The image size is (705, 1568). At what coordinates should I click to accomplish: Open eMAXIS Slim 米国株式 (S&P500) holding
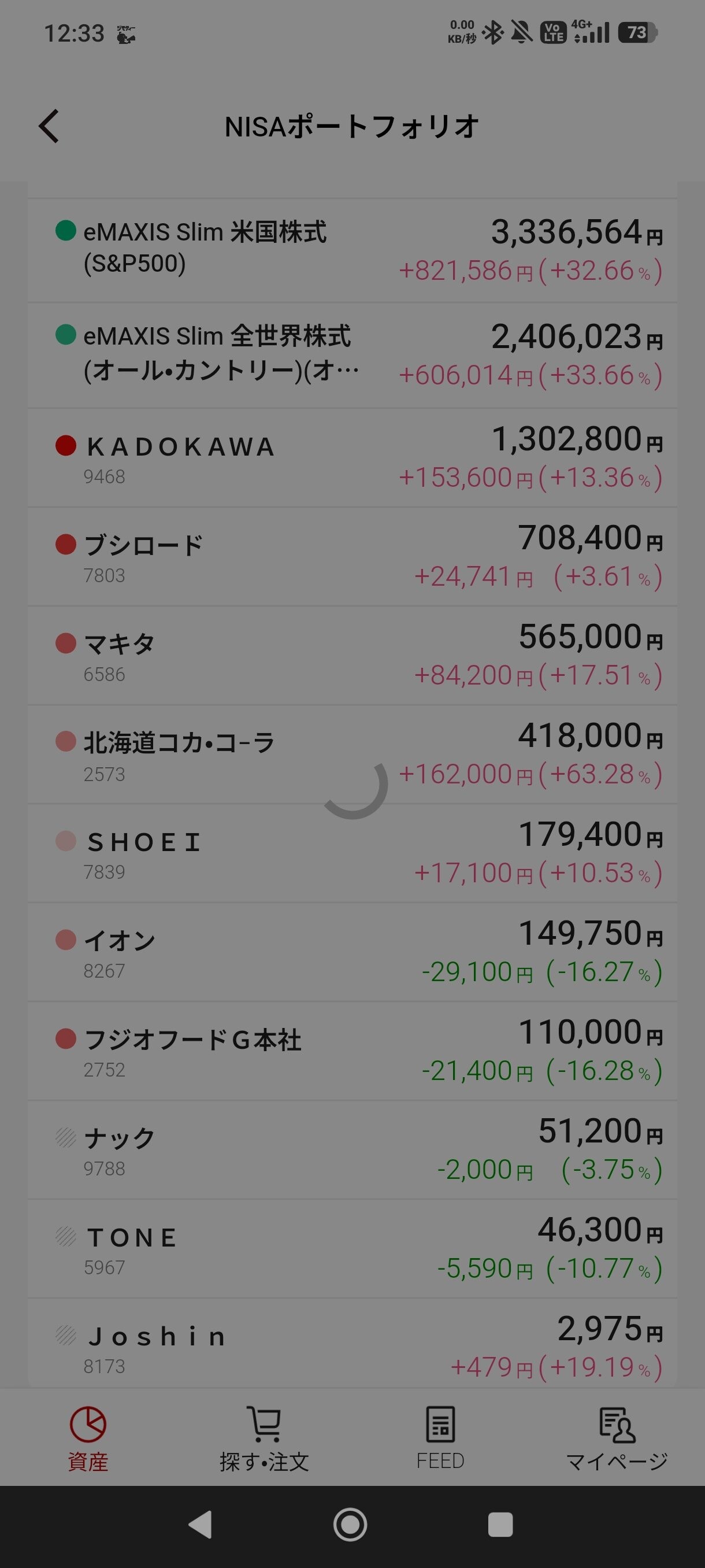point(352,251)
